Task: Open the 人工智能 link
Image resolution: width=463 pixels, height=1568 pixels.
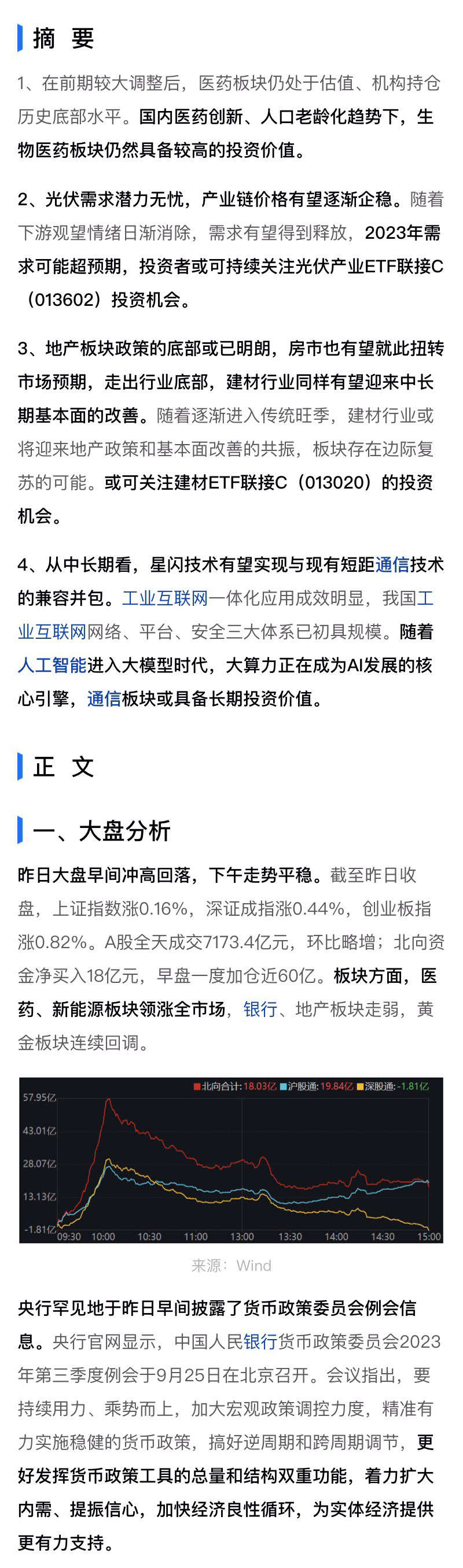Action: tap(52, 665)
